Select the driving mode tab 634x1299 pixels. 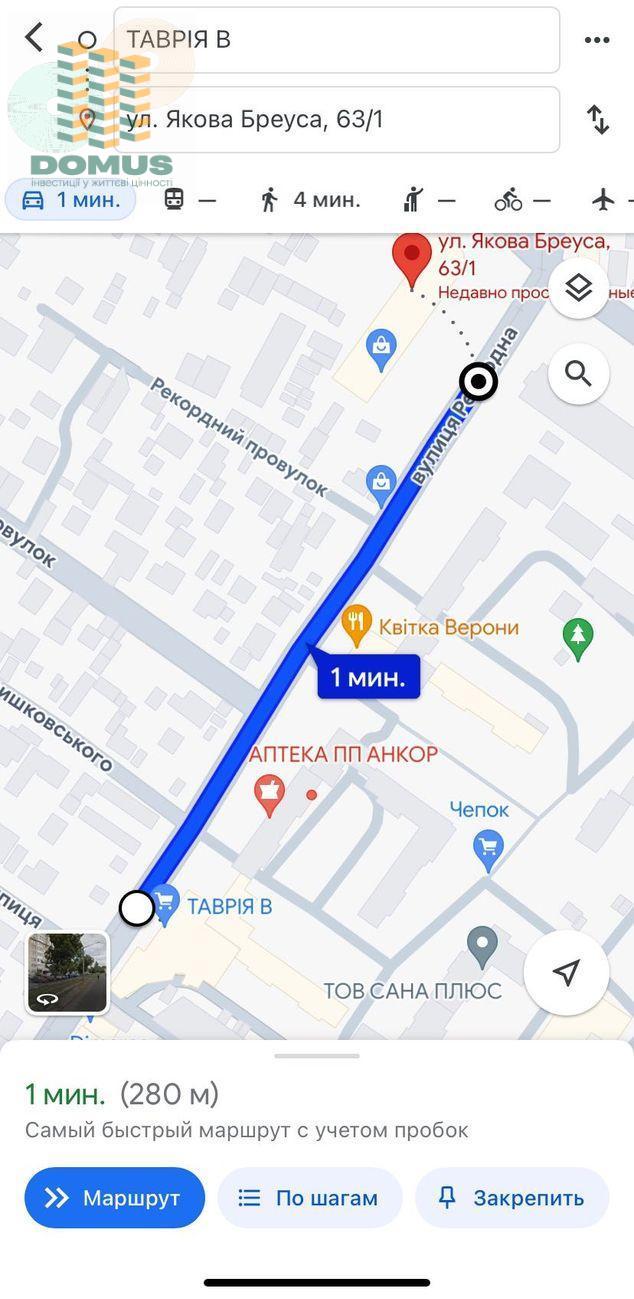pos(70,200)
